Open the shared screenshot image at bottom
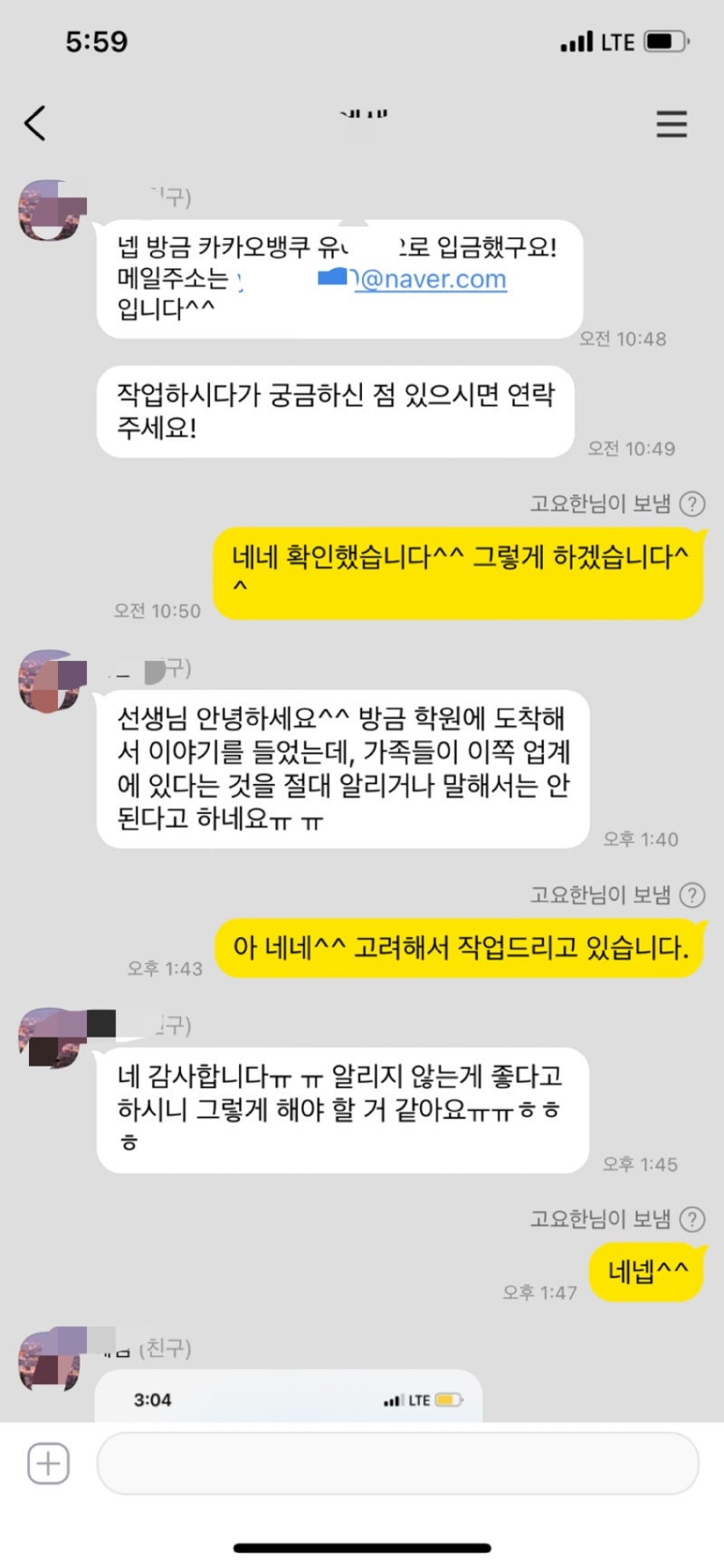This screenshot has width=724, height=1568. (x=288, y=1399)
